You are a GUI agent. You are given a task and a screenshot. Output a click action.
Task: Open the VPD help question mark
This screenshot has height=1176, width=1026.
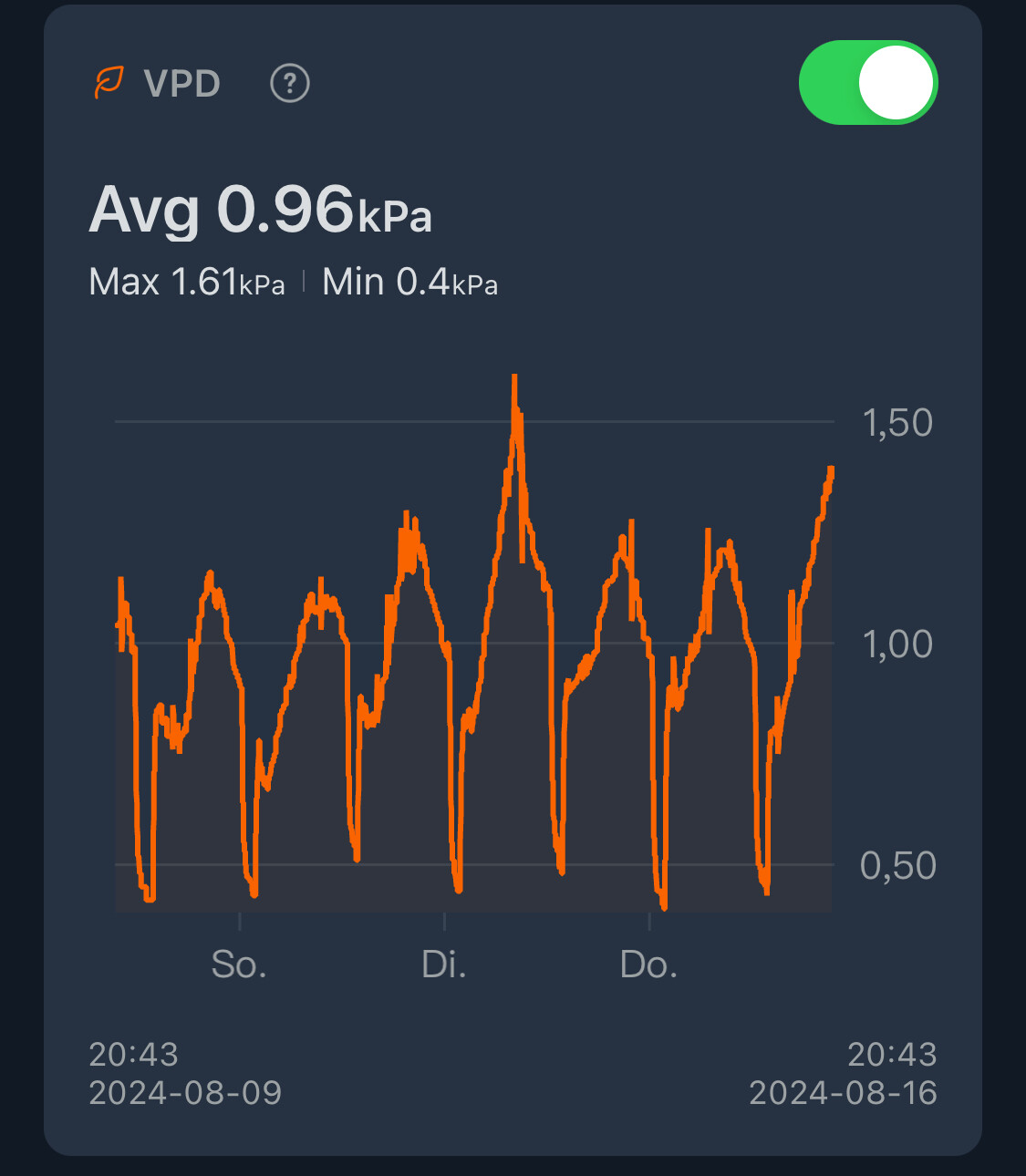(290, 84)
